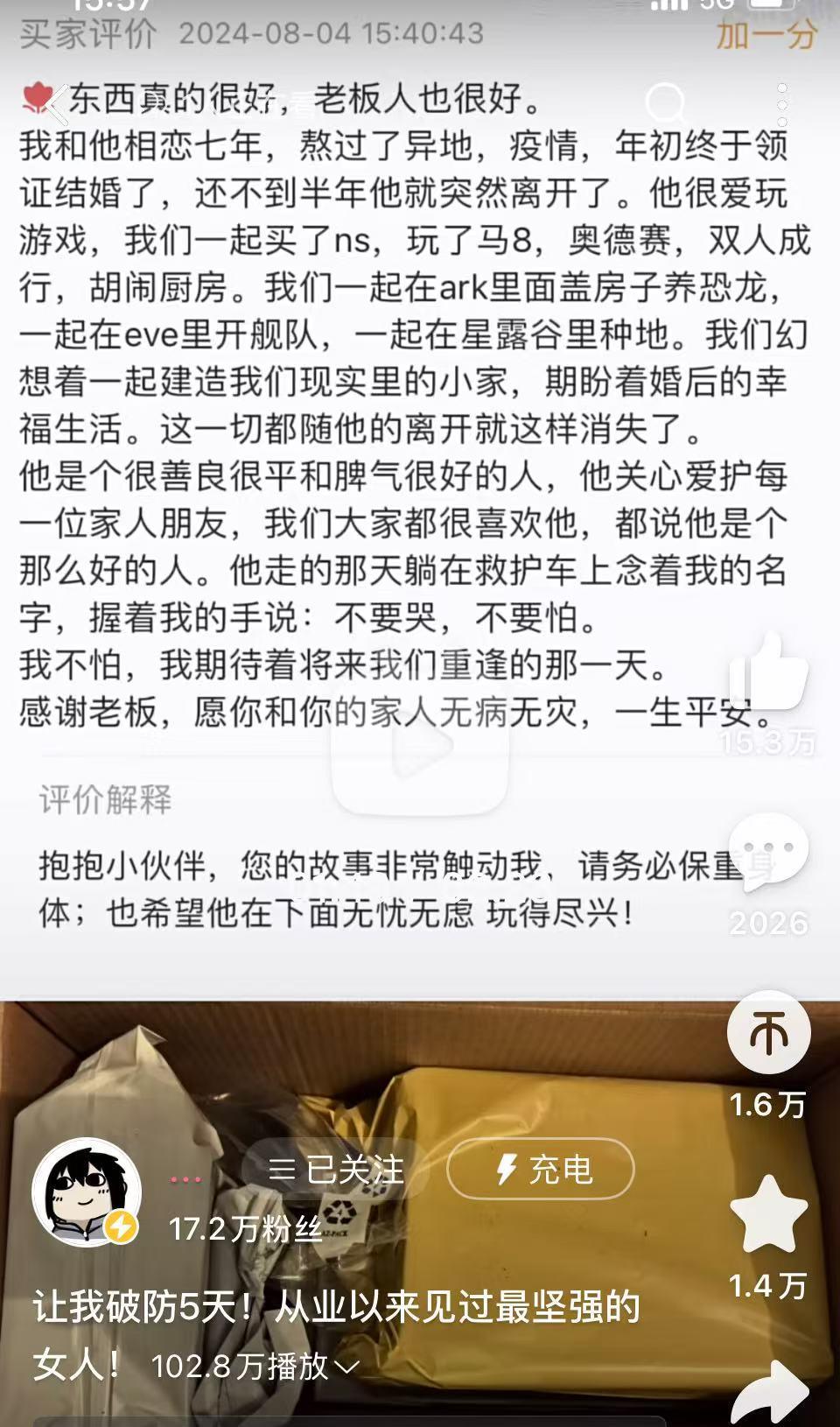This screenshot has width=840, height=1427.
Task: Go back using the top-left arrow
Action: point(54,103)
